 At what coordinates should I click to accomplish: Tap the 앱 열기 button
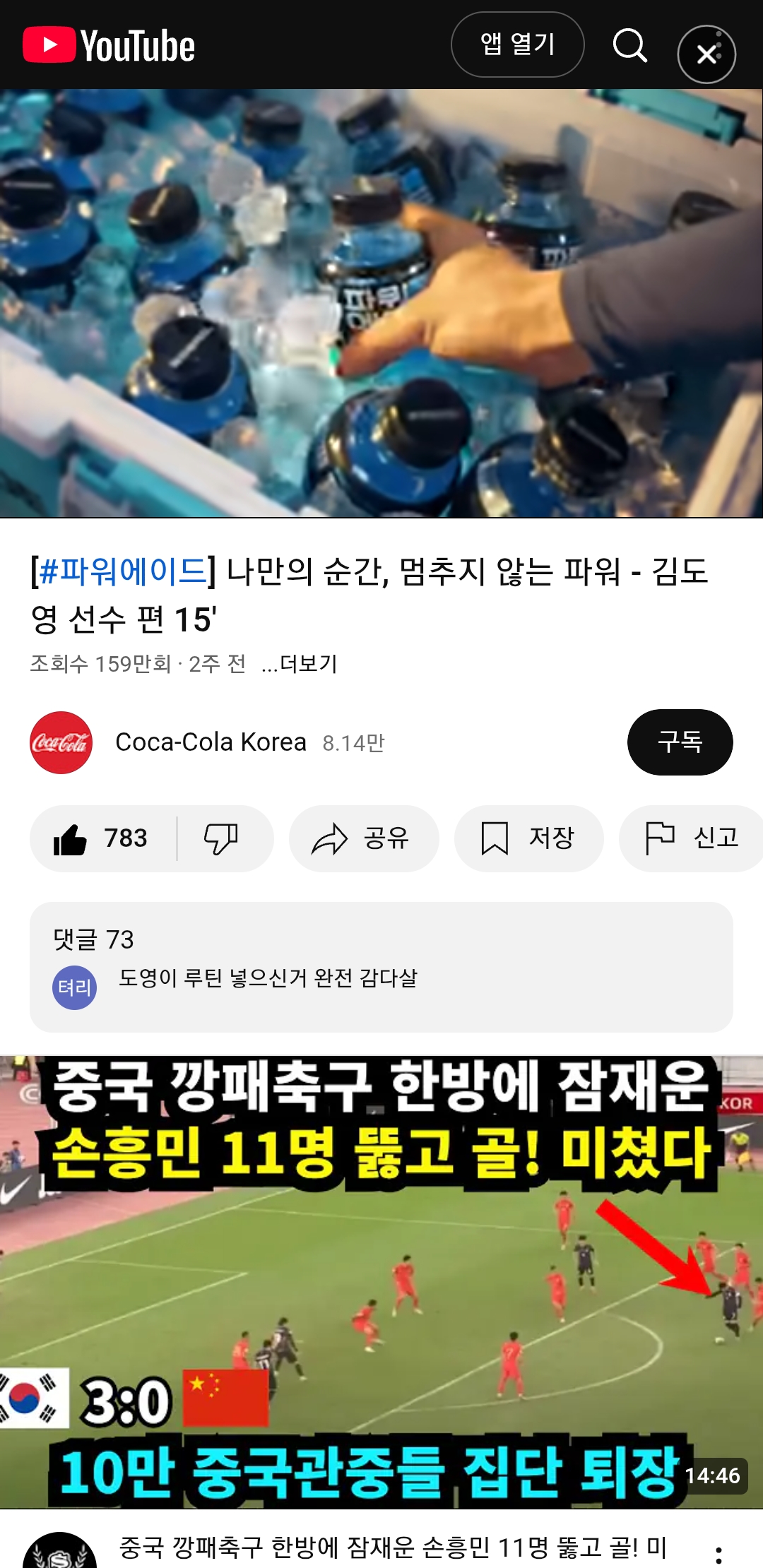(517, 44)
